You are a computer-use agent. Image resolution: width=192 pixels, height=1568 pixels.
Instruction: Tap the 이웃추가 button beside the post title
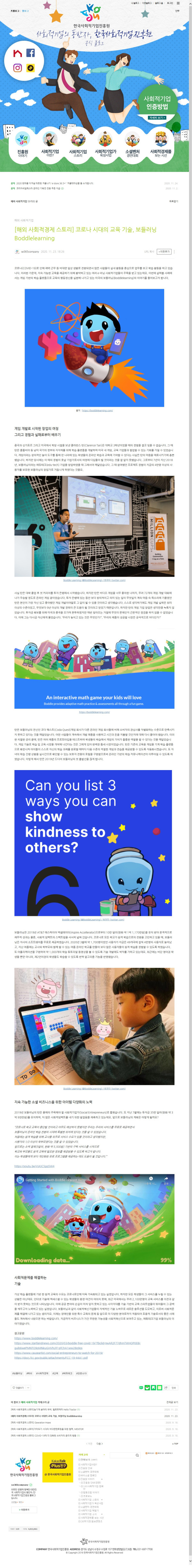coord(164,251)
